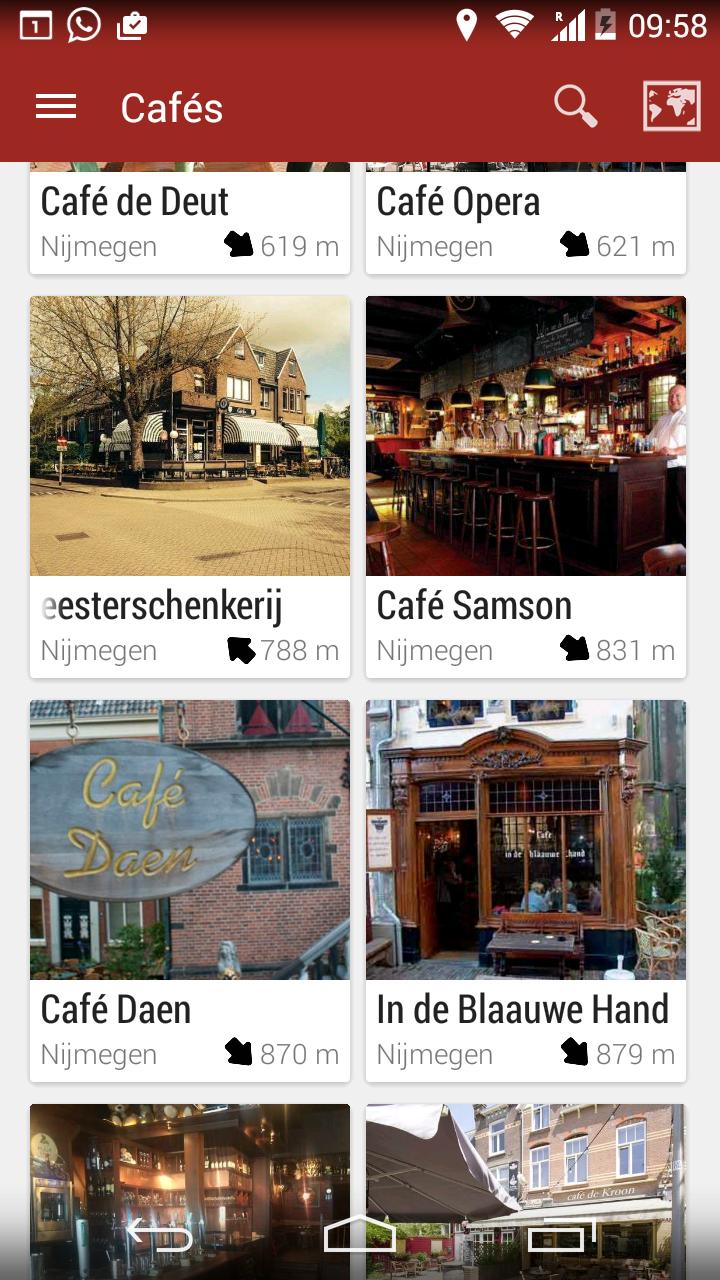Click the distance badge for In de Blaauwe Hand
720x1280 pixels.
click(x=575, y=1053)
